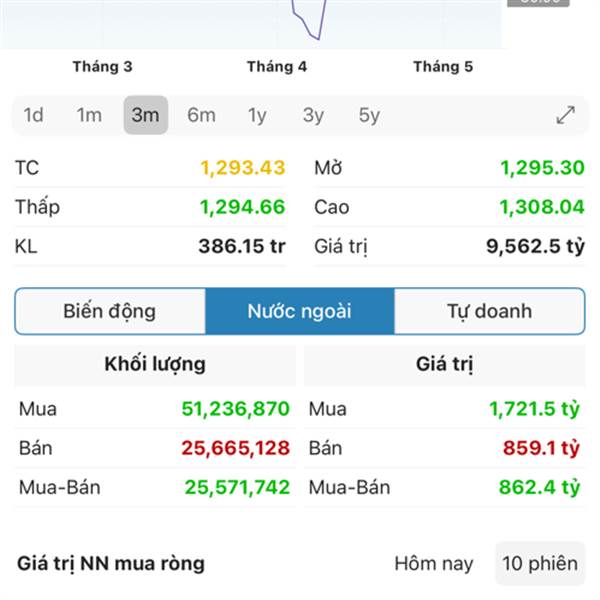
Task: Switch chart to 1m range
Action: click(x=89, y=115)
